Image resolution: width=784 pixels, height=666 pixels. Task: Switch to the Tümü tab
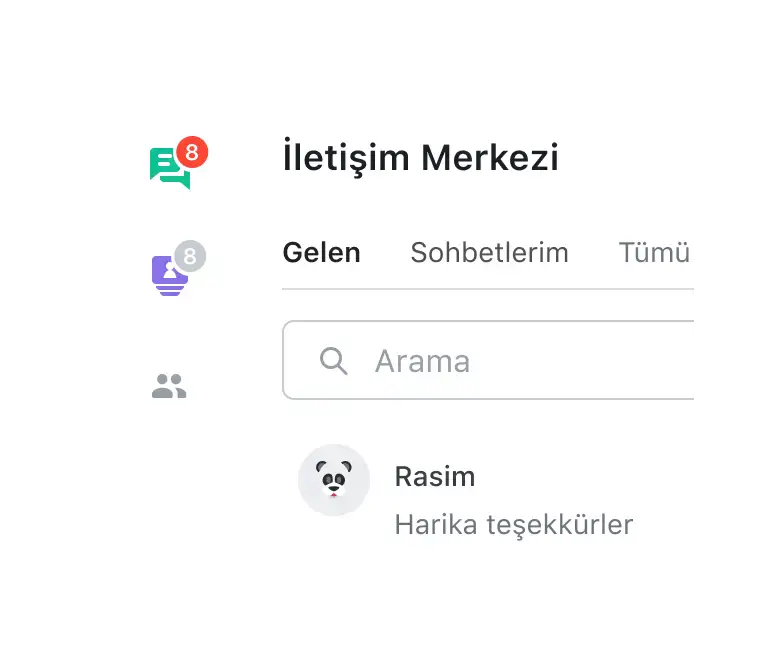(655, 253)
